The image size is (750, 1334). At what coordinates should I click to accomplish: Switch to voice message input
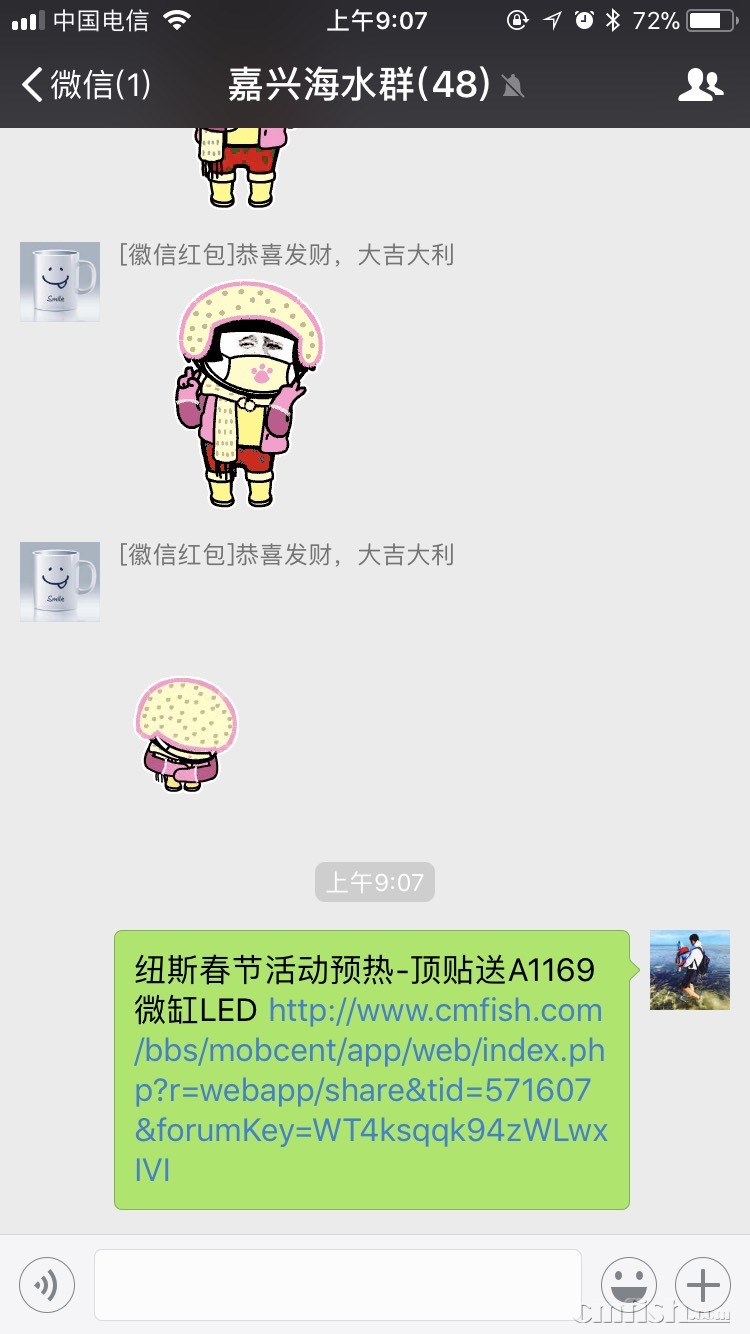click(47, 1284)
